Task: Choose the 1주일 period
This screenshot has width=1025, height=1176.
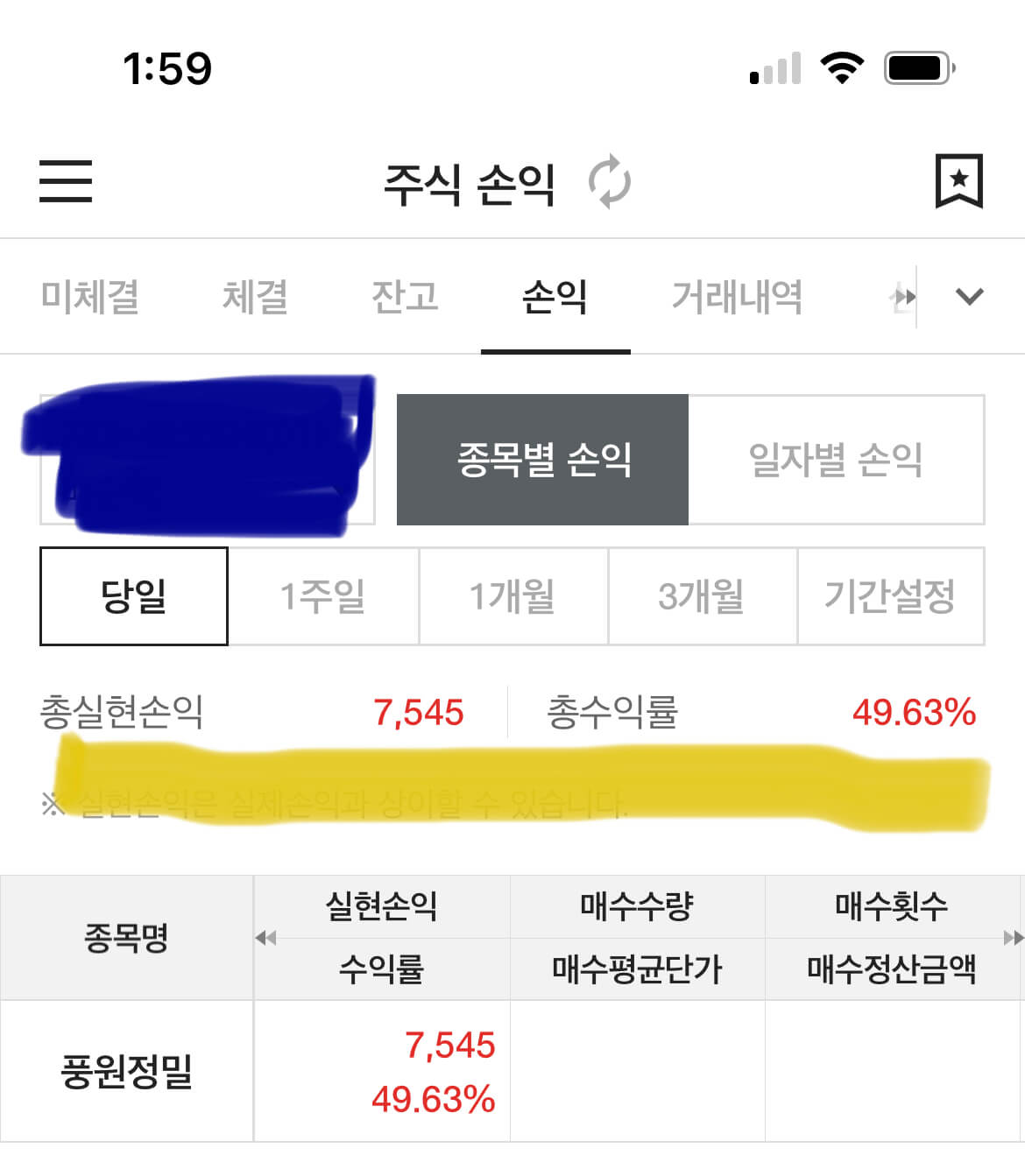Action: 323,596
